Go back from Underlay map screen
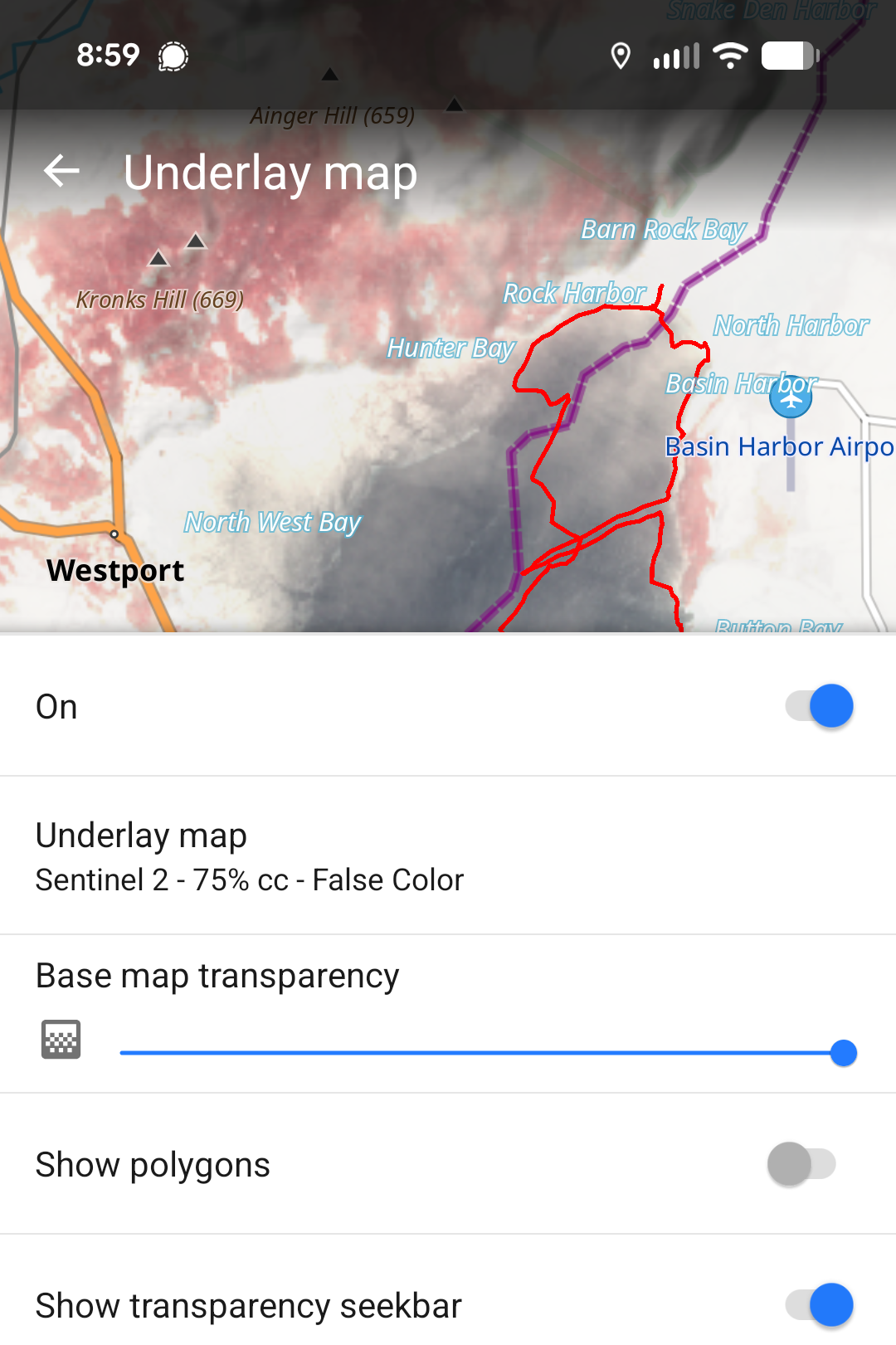 point(61,172)
